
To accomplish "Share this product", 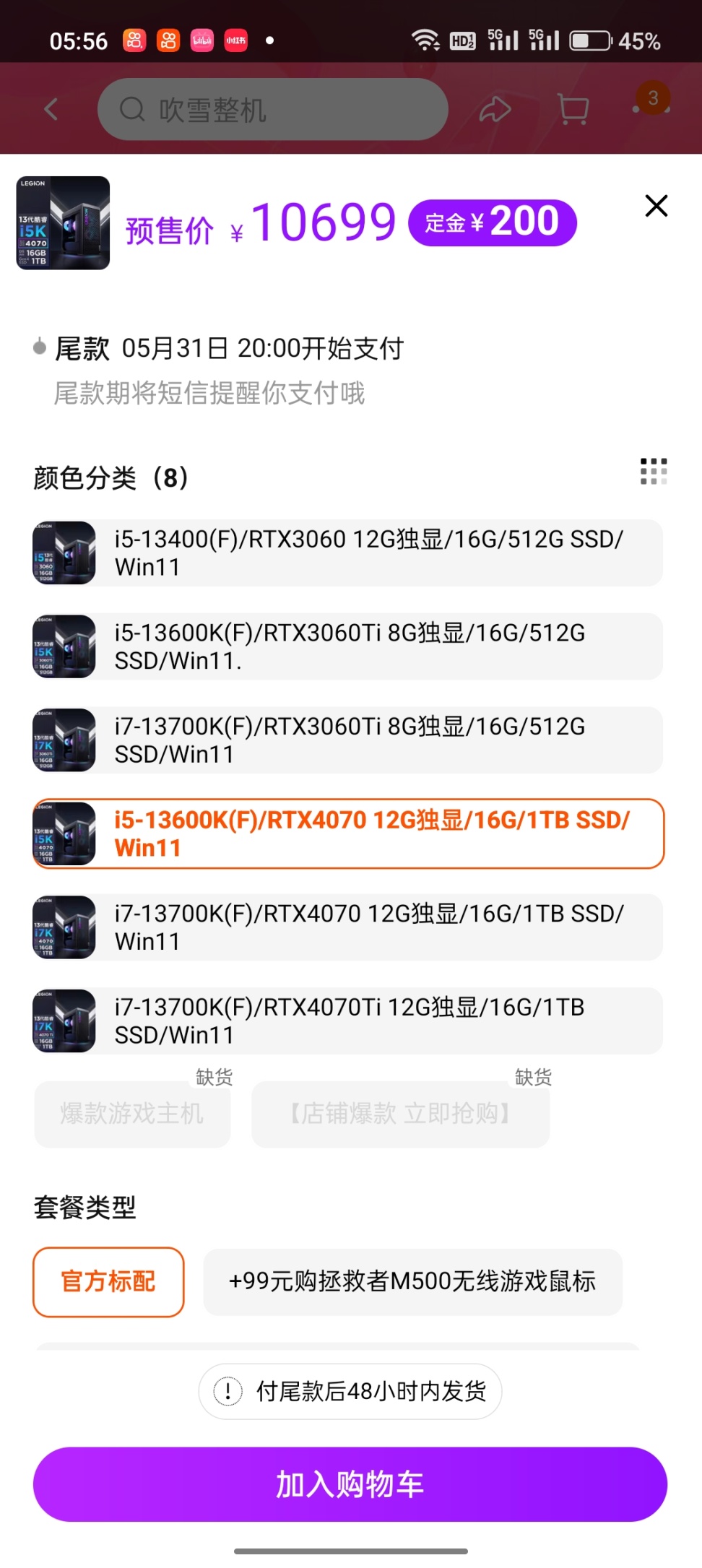I will click(495, 110).
